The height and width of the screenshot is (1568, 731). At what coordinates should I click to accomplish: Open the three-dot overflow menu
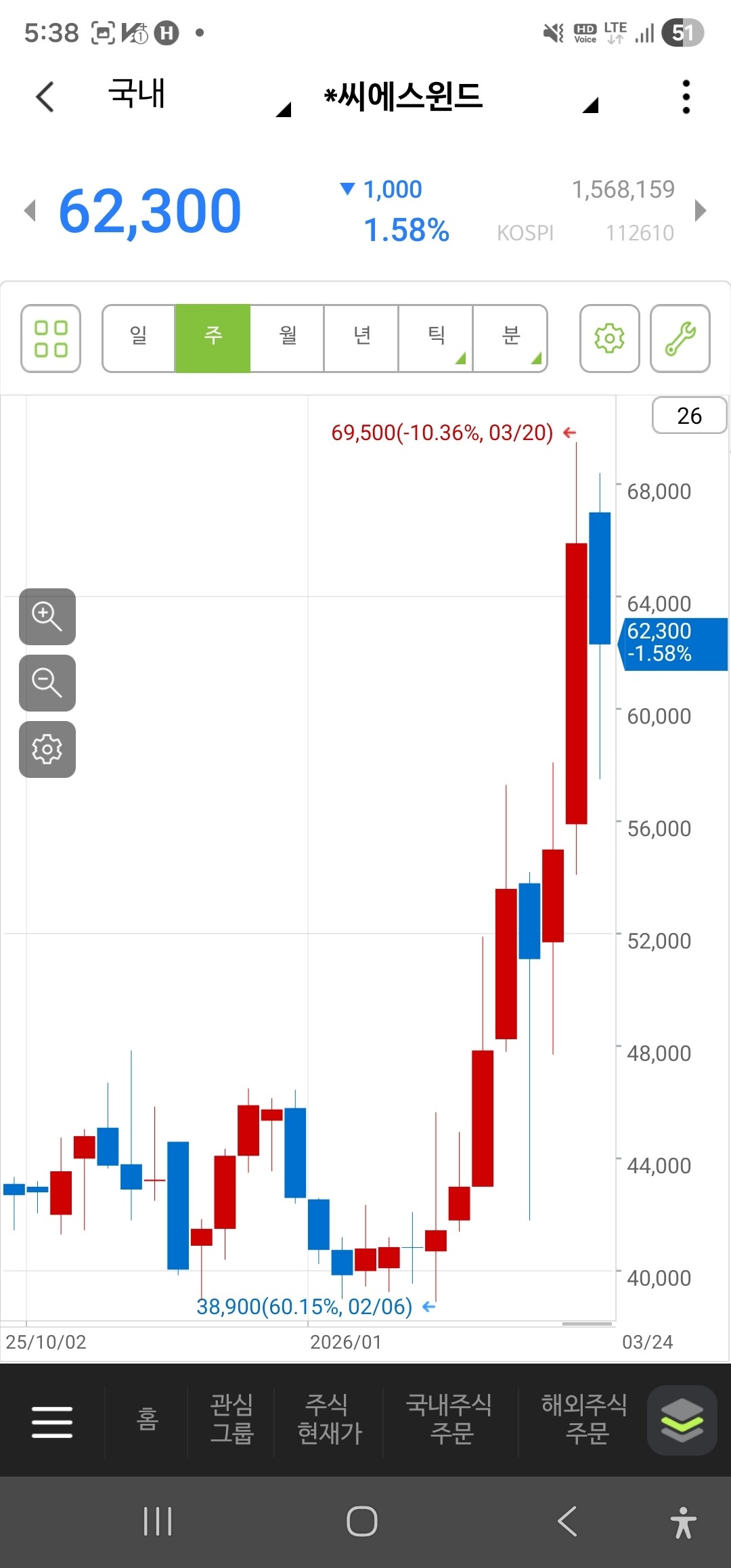click(x=686, y=97)
